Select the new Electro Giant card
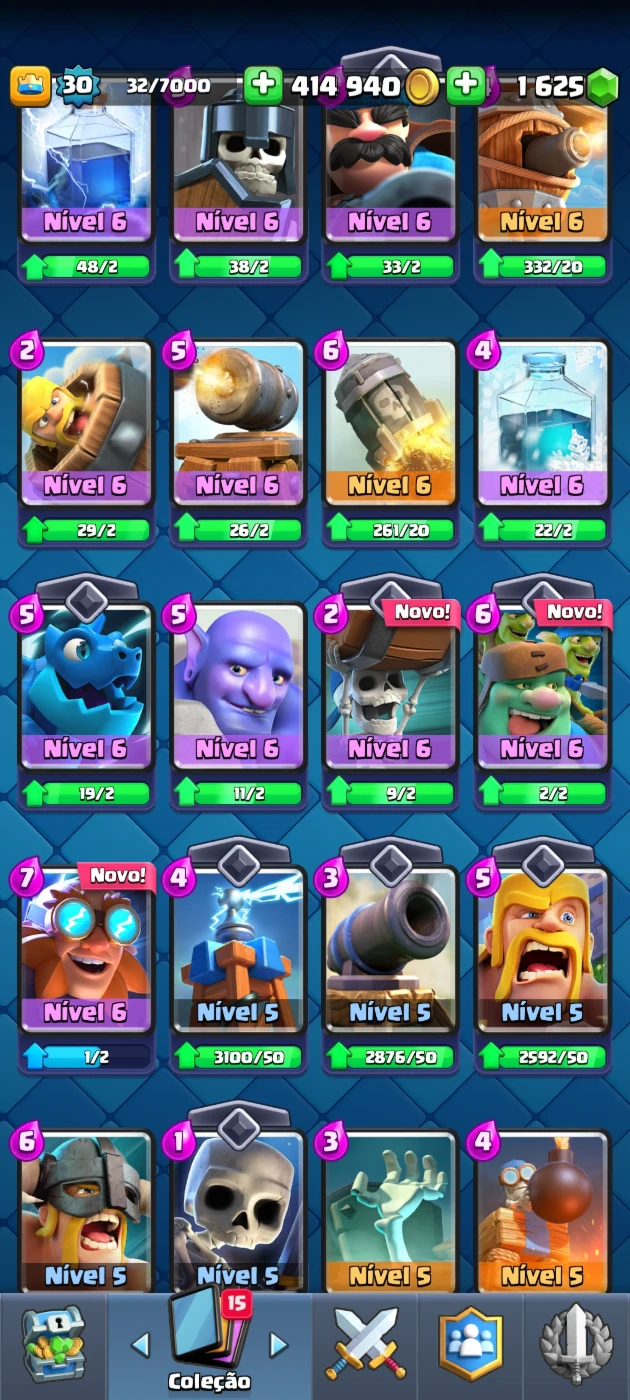 tap(86, 952)
